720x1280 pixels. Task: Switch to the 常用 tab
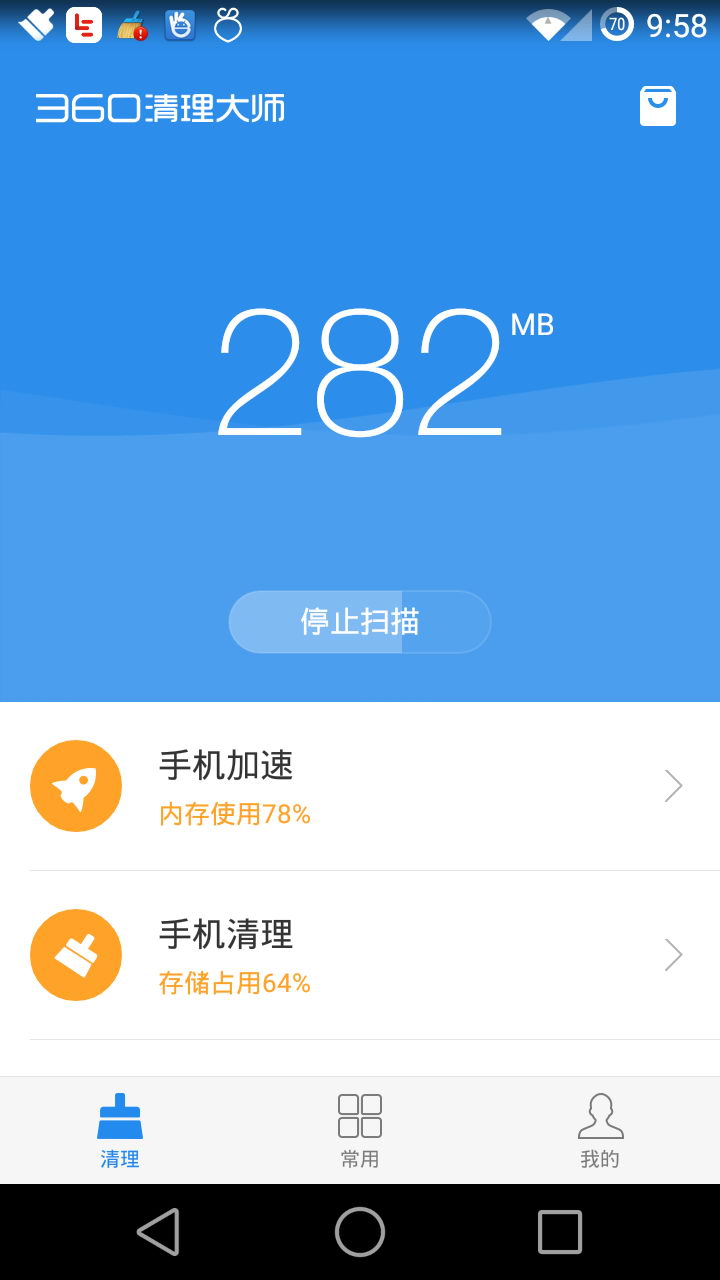click(359, 1130)
